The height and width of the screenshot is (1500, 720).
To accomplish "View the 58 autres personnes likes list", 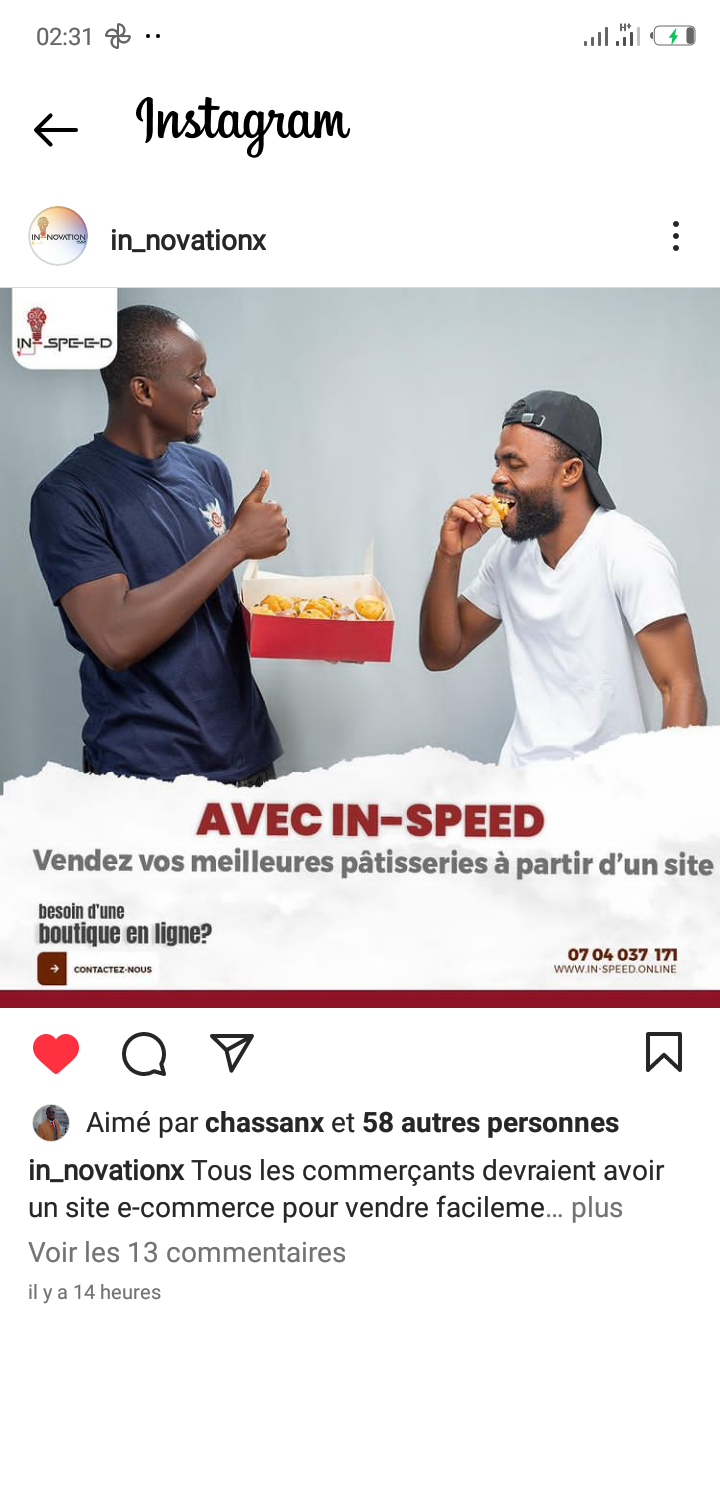I will coord(490,1123).
